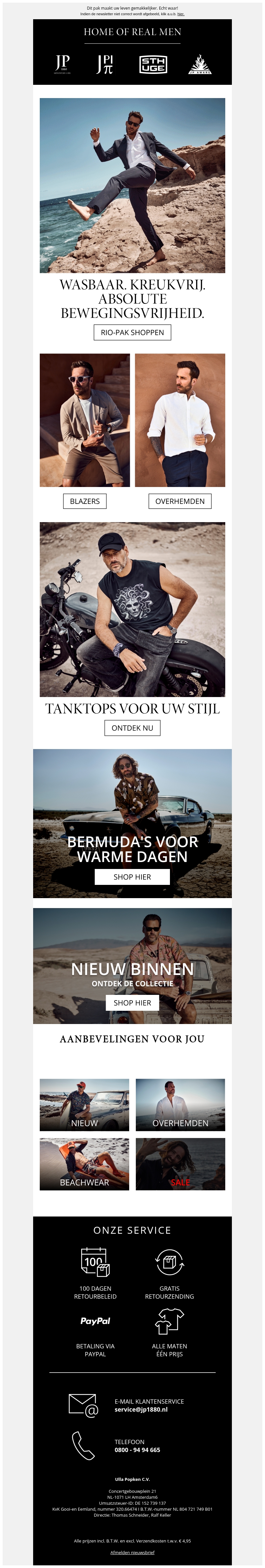The width and height of the screenshot is (265, 1568).
Task: Tap ONTDEK NU under the tanktops heading
Action: 132,728
